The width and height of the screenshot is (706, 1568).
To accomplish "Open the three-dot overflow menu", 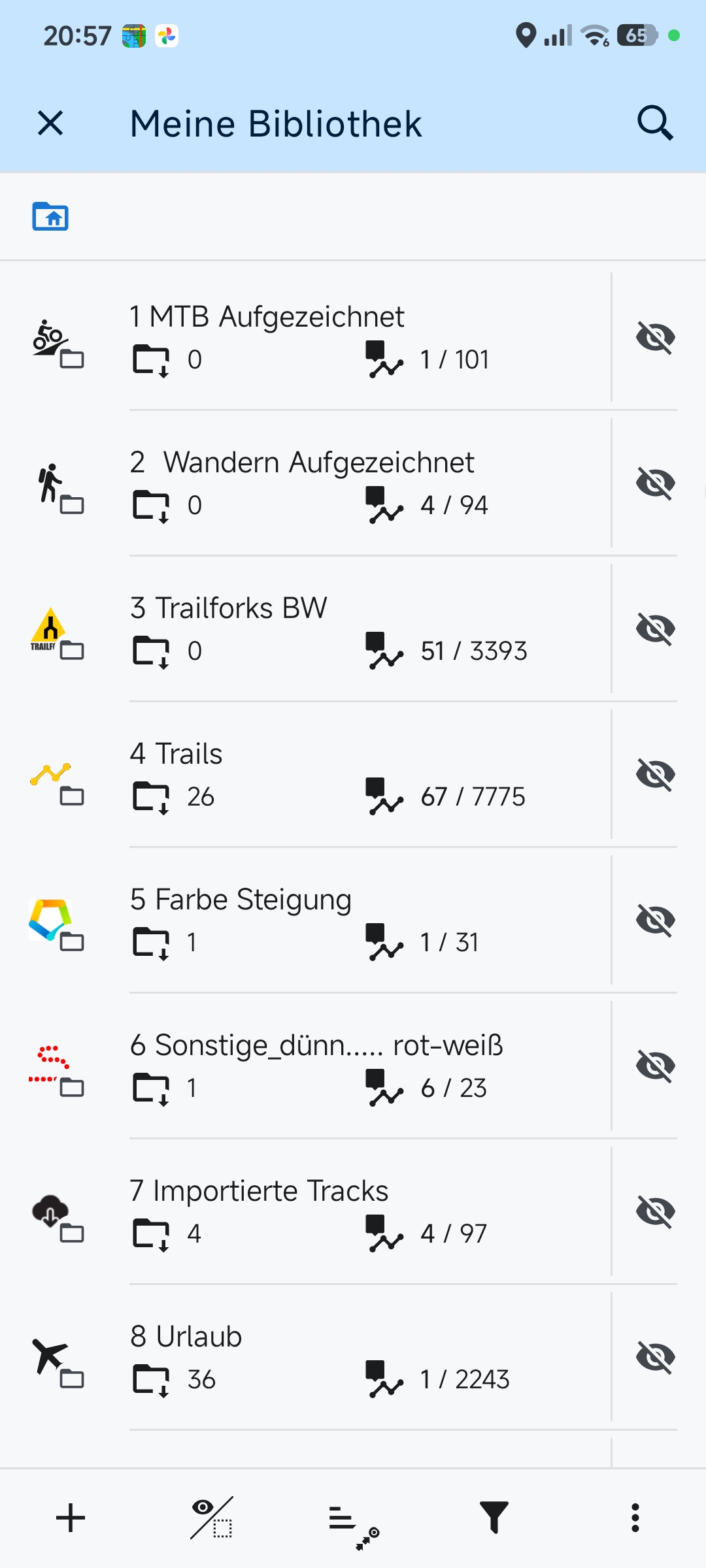I will click(x=635, y=1518).
